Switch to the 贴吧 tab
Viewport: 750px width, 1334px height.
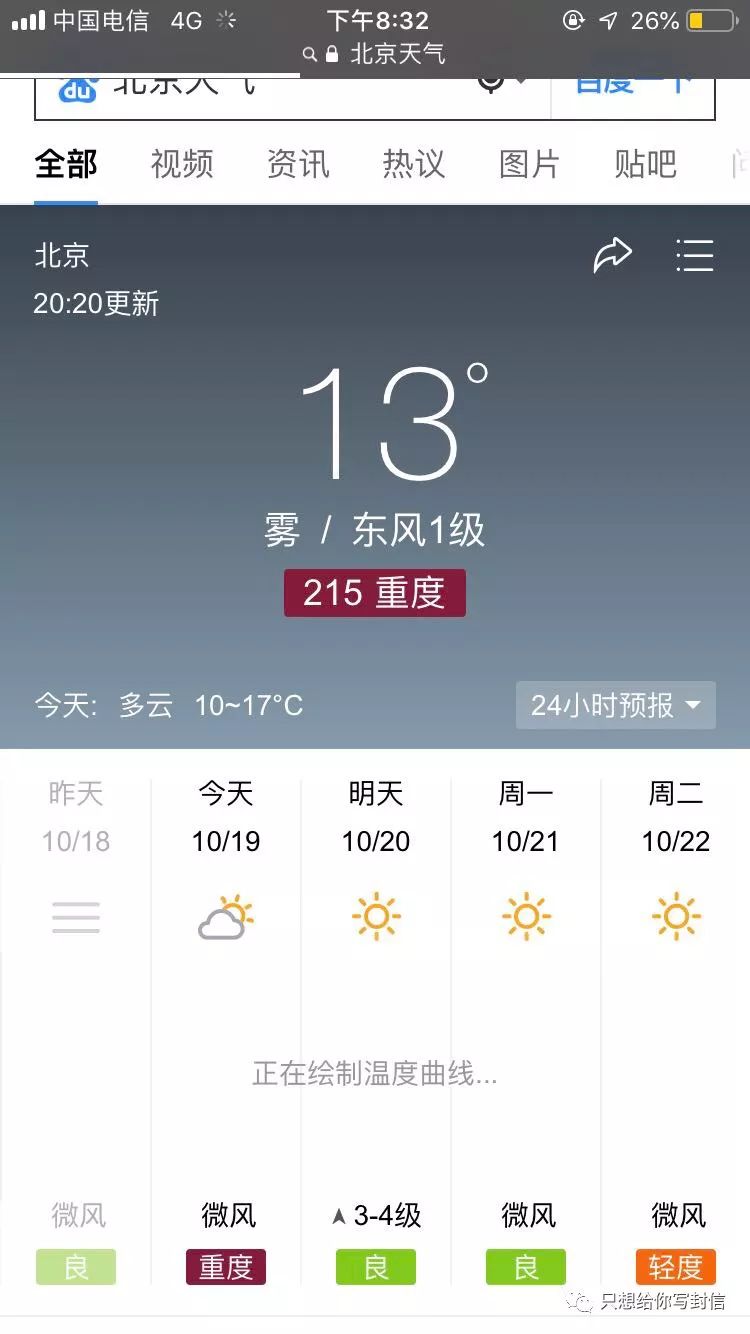[646, 164]
